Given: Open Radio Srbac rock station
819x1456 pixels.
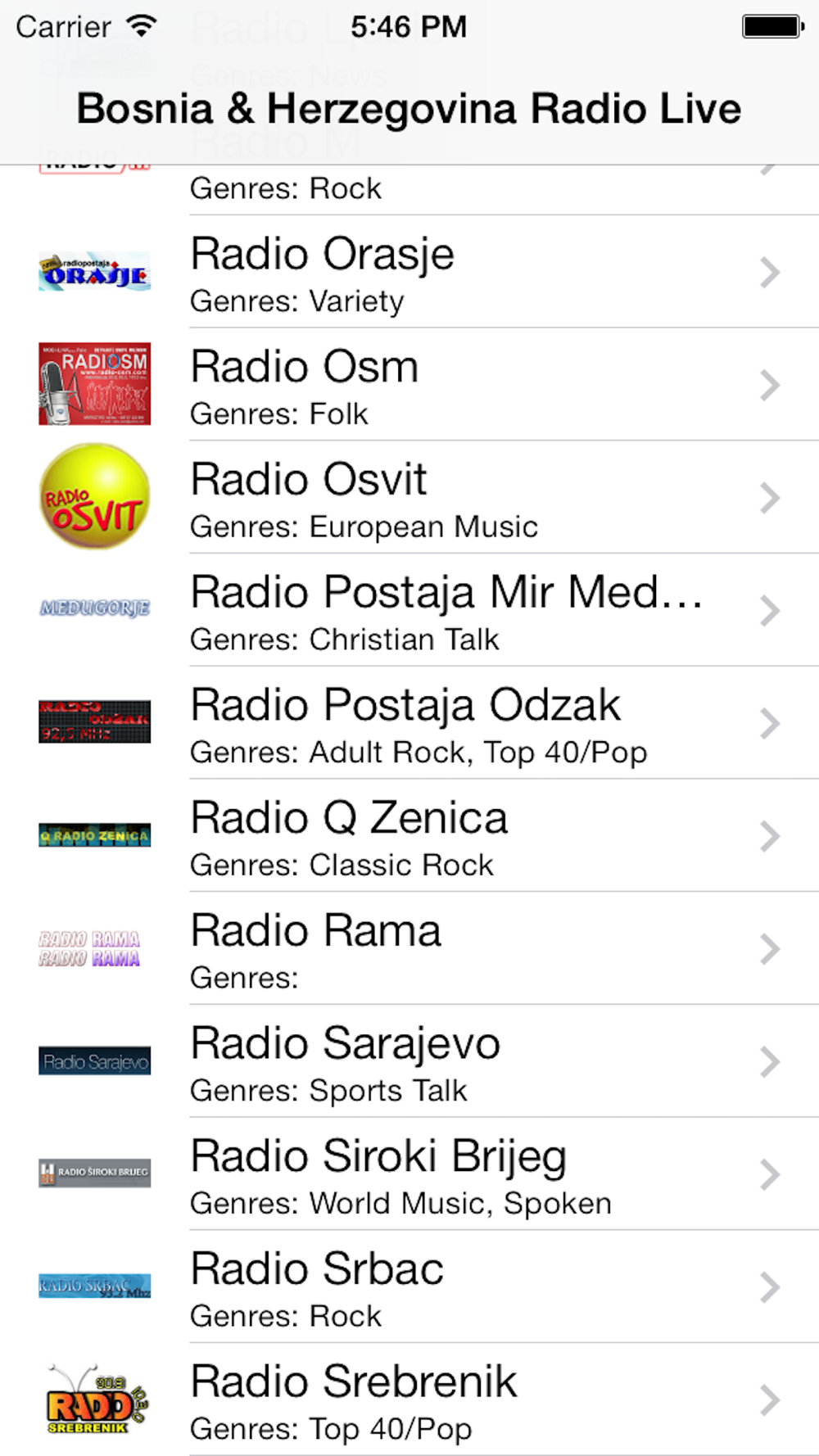Looking at the screenshot, I should (409, 1287).
